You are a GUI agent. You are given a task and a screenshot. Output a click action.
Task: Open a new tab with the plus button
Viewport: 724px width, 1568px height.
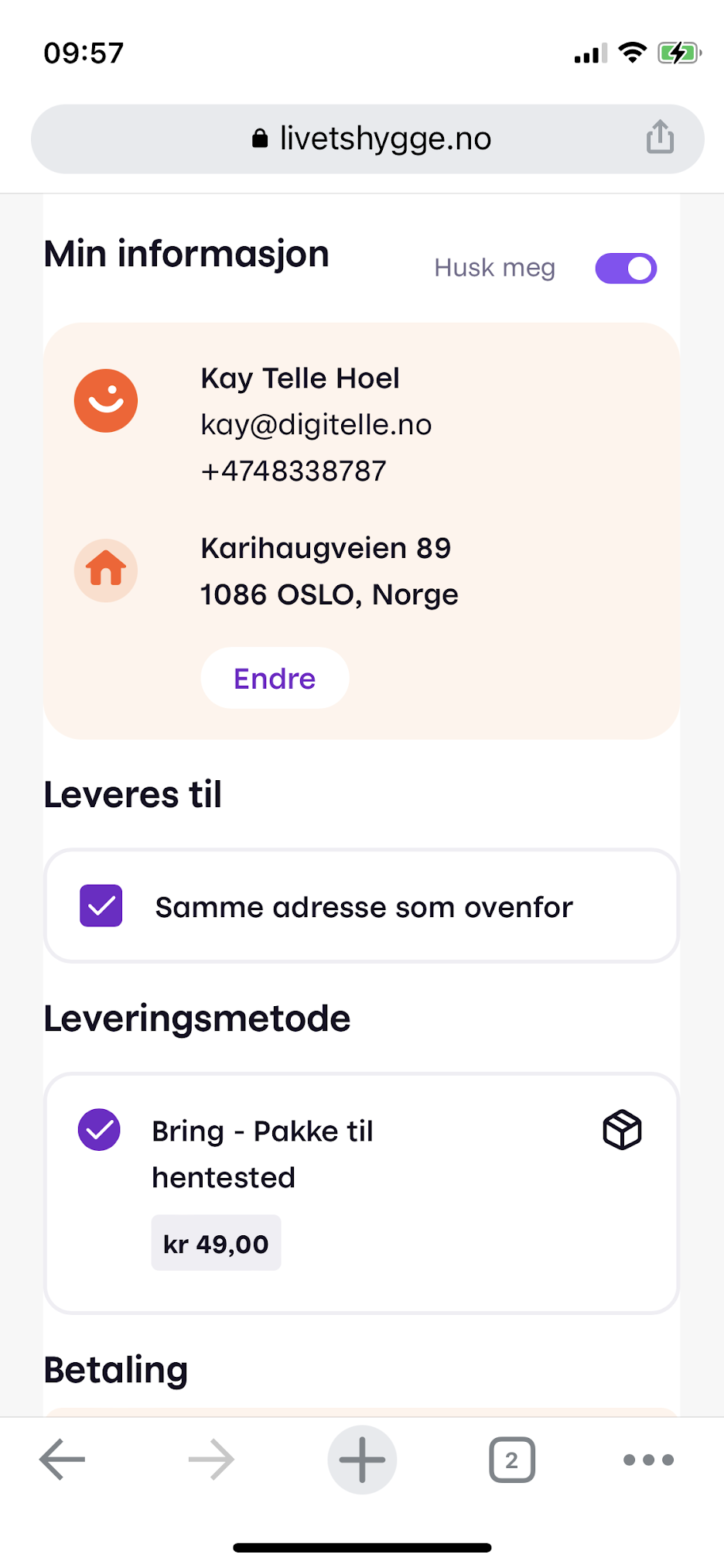click(362, 1460)
